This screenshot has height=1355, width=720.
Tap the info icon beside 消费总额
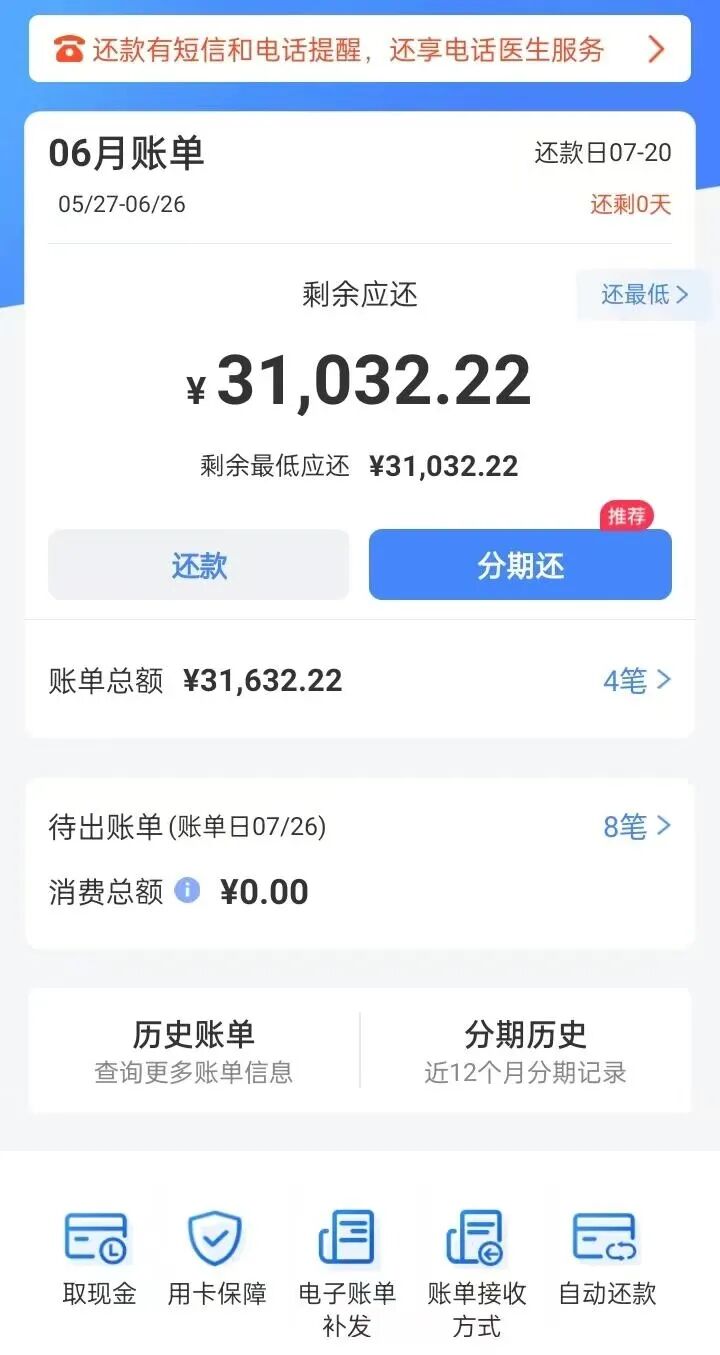point(185,891)
